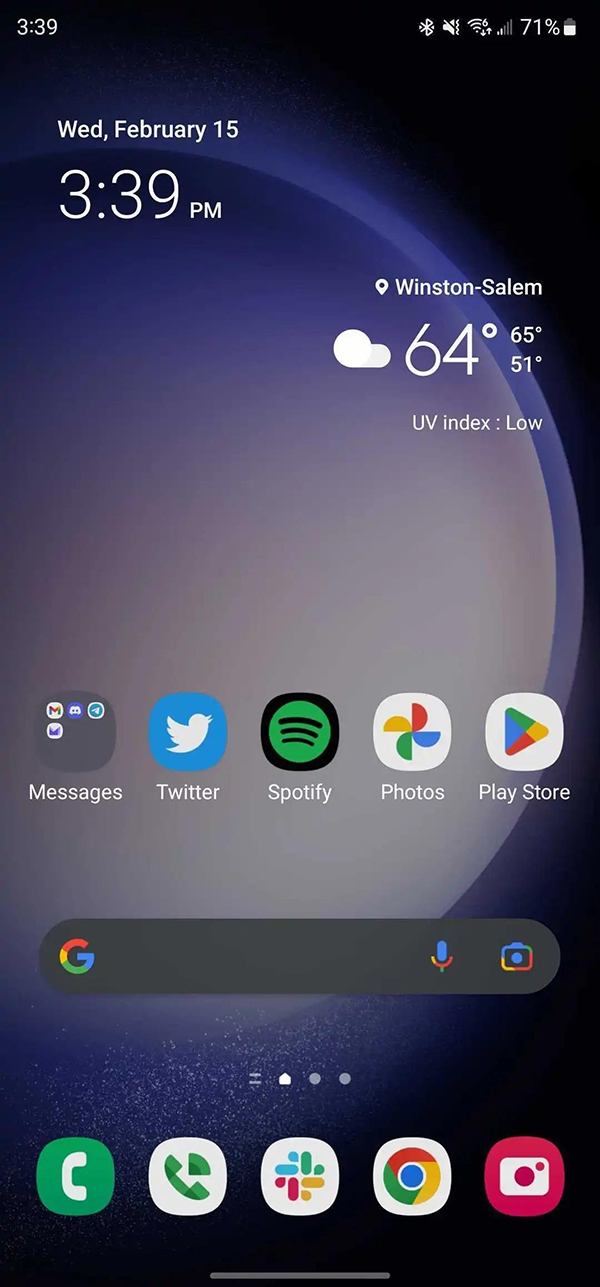The width and height of the screenshot is (600, 1287).
Task: Open Spotify
Action: 300,733
